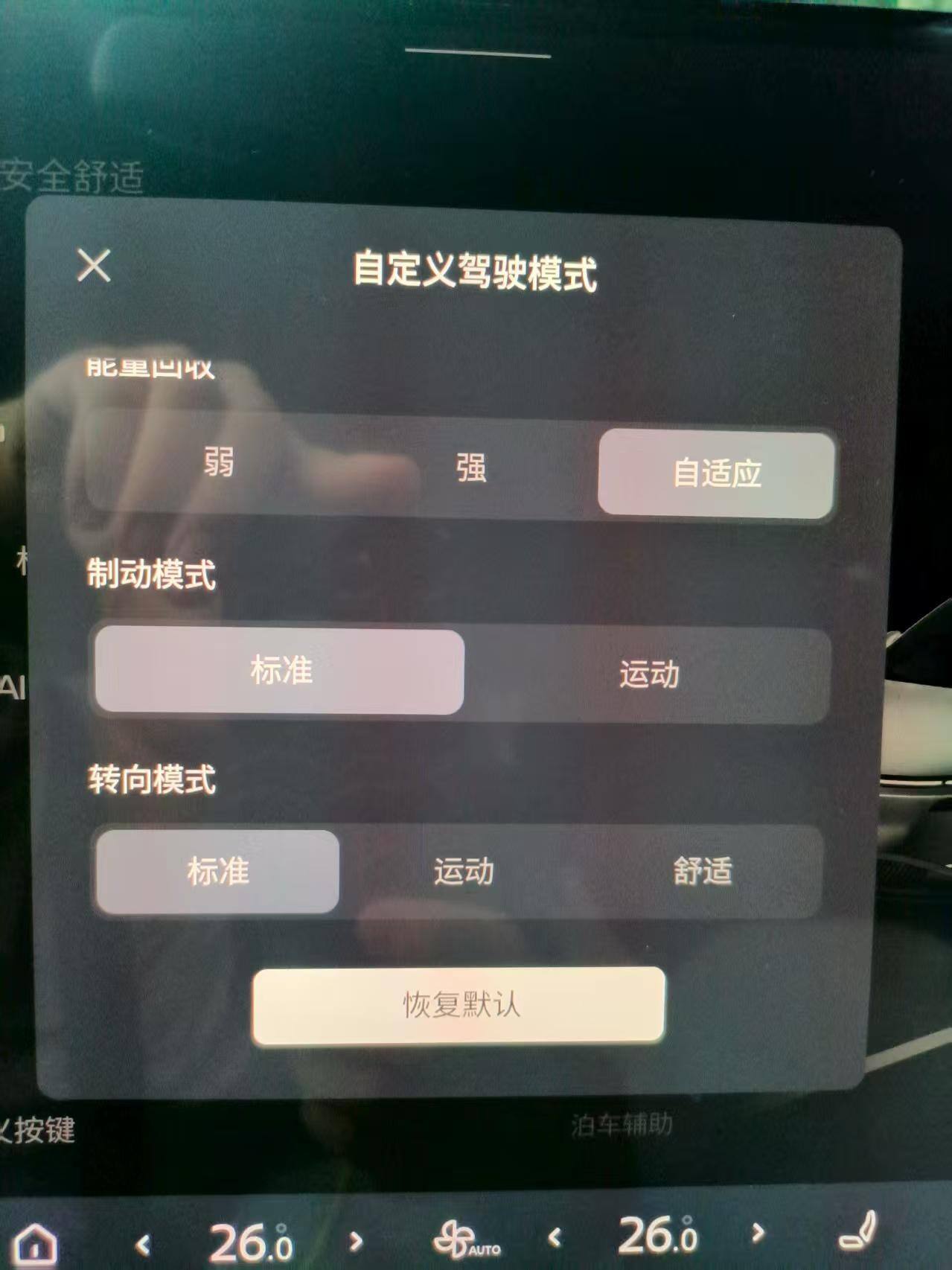
Task: Set energy recovery to 弱
Action: tap(219, 463)
